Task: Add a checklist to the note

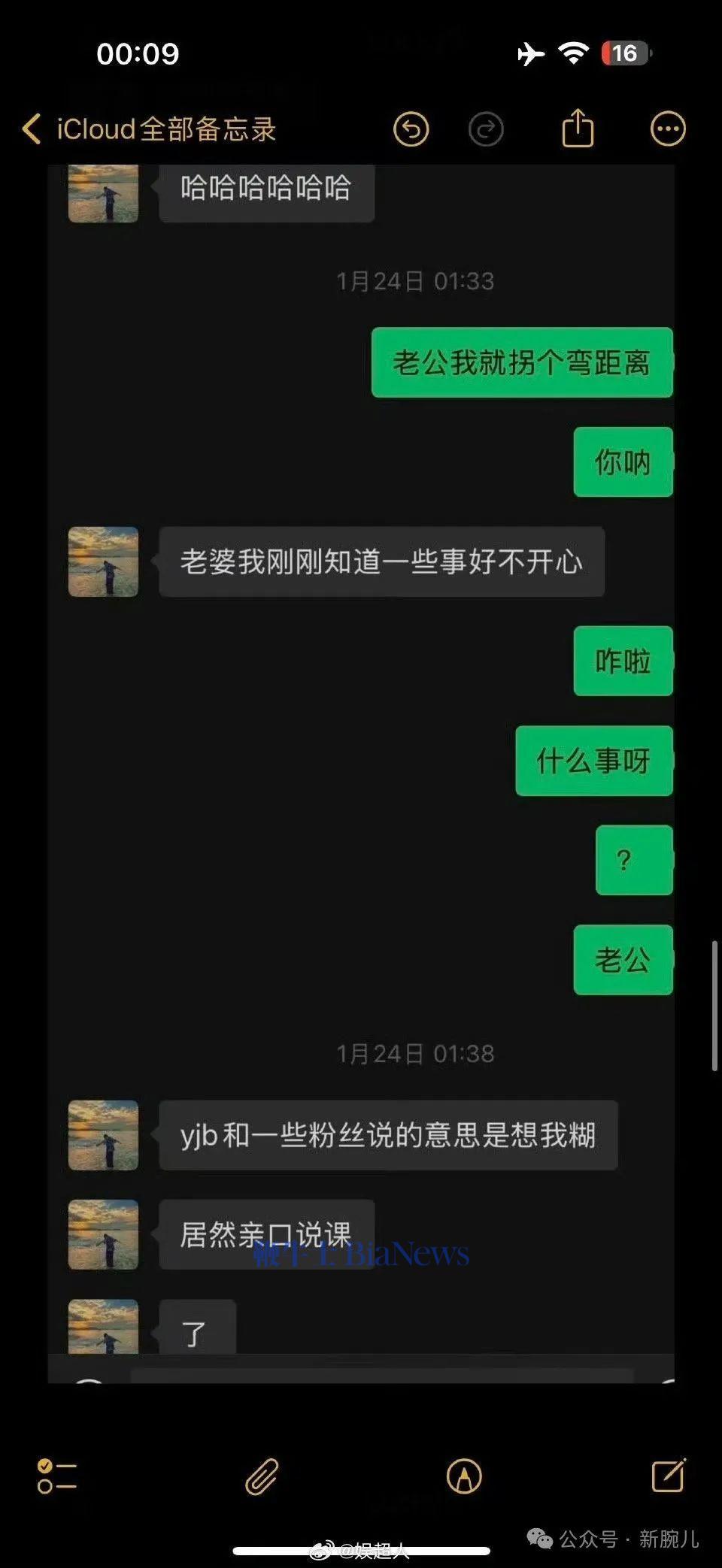Action: click(57, 1476)
